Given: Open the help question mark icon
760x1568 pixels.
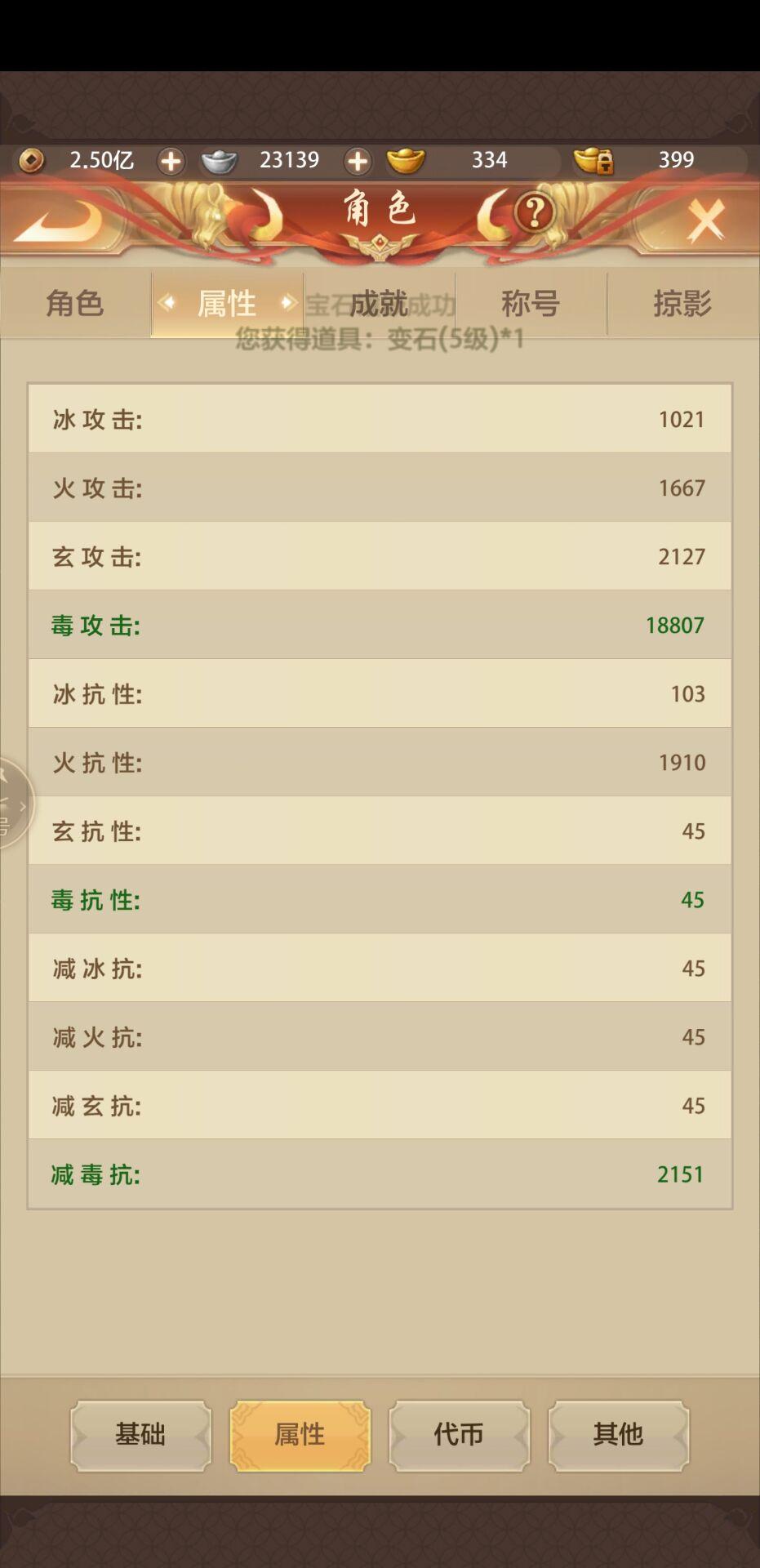Looking at the screenshot, I should (x=535, y=213).
